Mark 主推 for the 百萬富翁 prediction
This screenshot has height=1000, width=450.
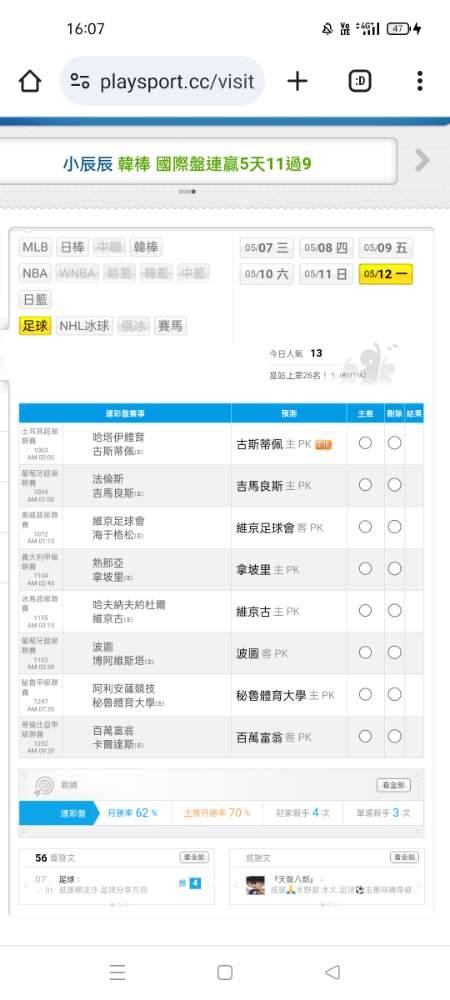[x=365, y=736]
